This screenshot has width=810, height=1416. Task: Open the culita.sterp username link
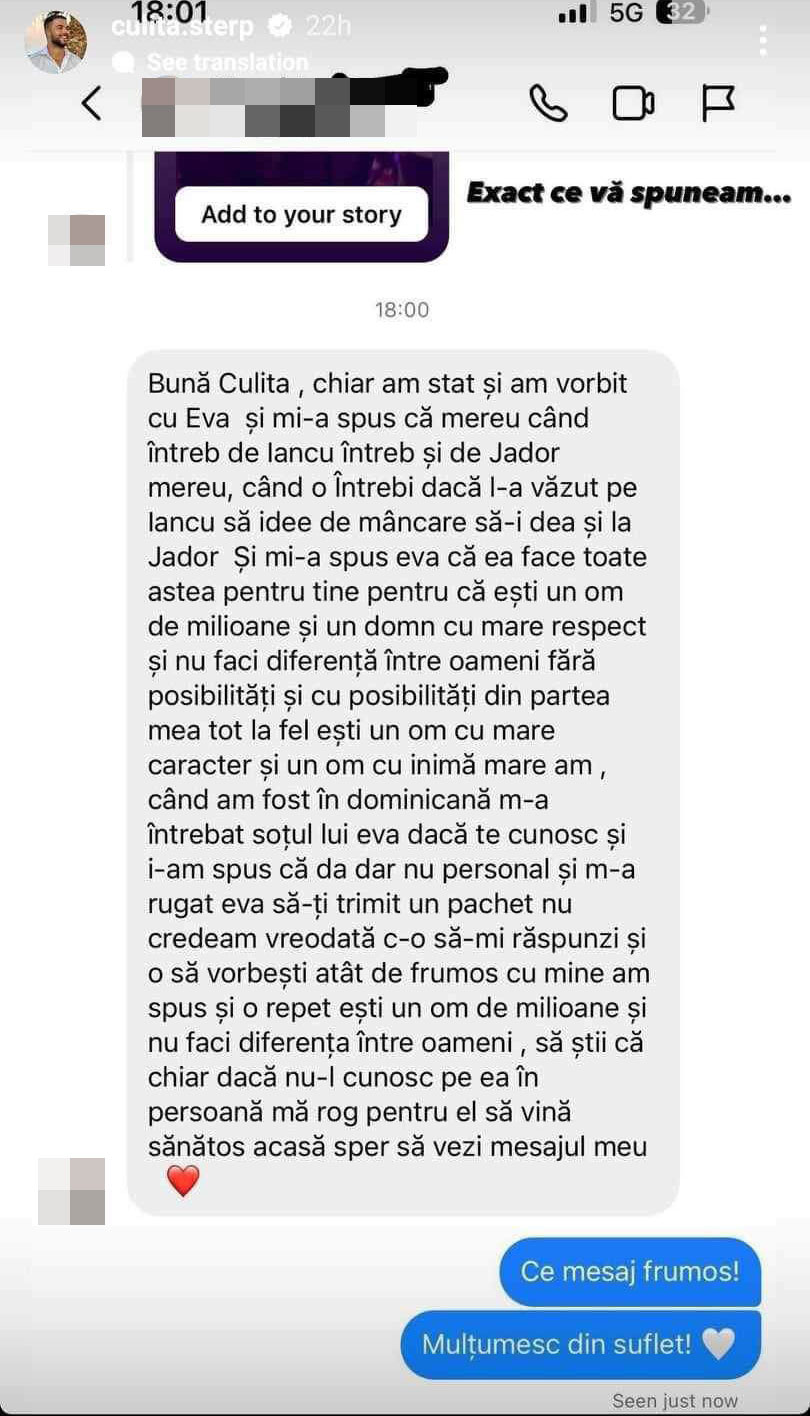coord(181,26)
